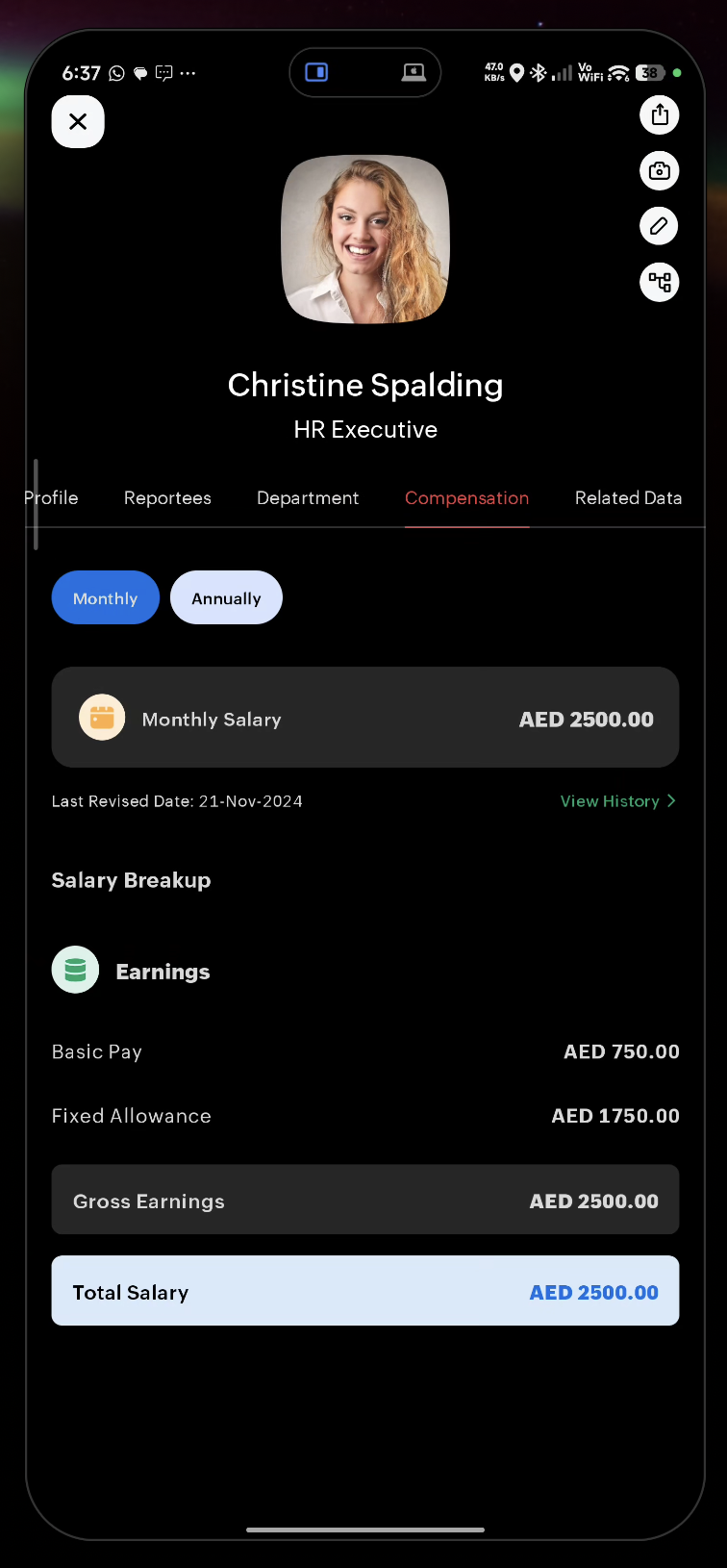
Task: Open the Reportees tab
Action: (167, 498)
